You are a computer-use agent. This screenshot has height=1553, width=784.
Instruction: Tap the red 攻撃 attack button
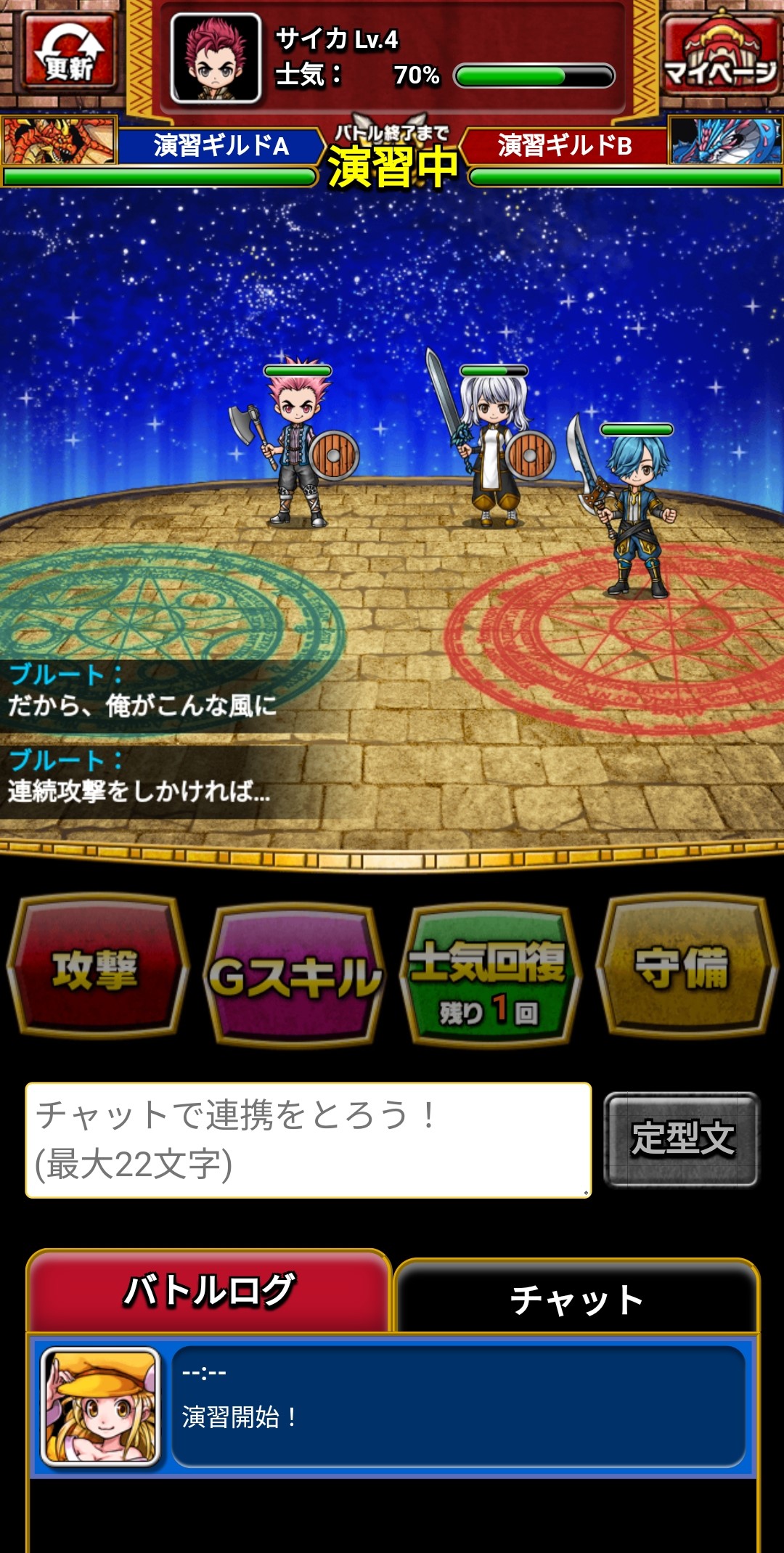[97, 968]
